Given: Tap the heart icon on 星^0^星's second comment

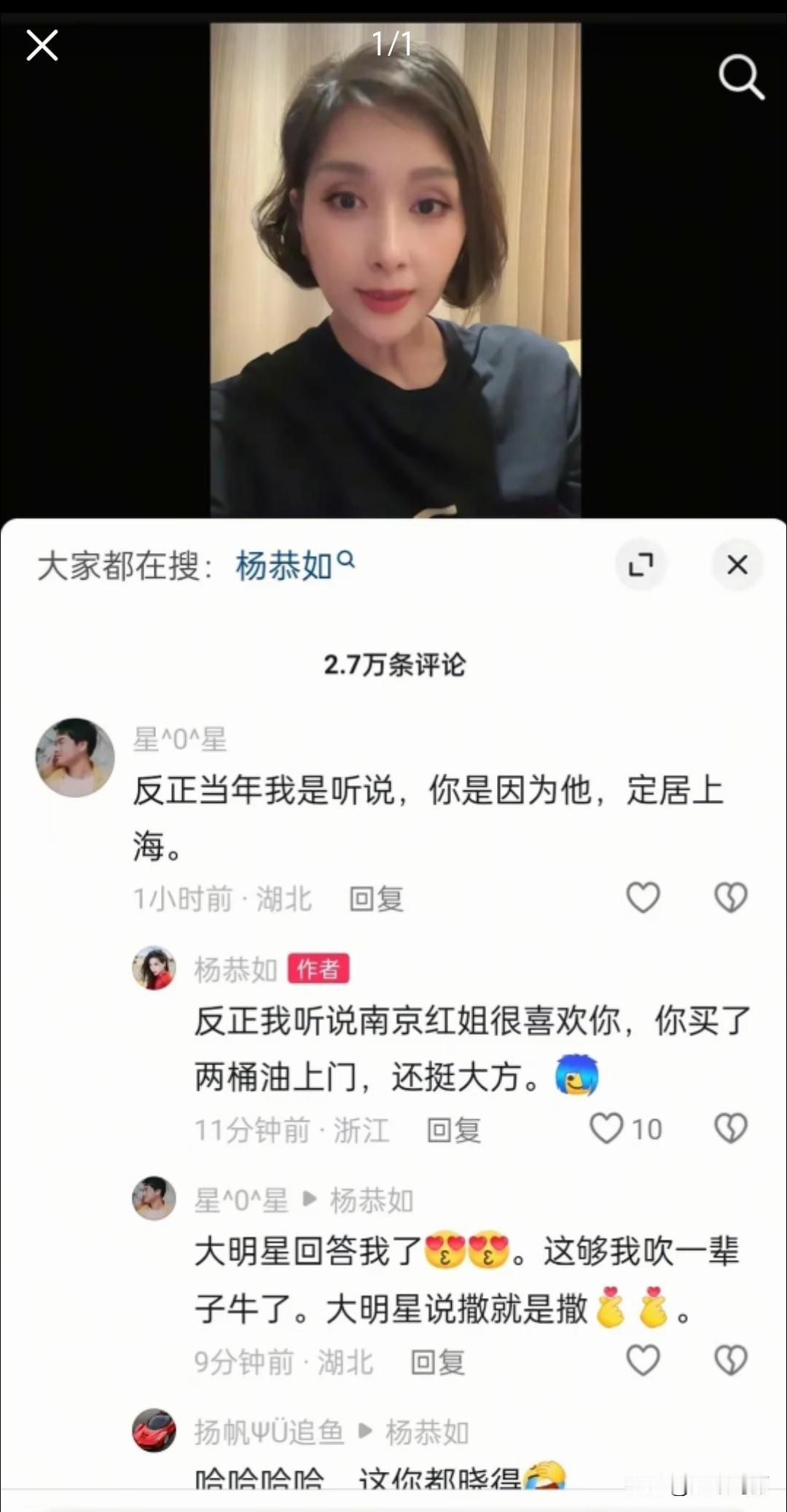Looking at the screenshot, I should tap(643, 1360).
